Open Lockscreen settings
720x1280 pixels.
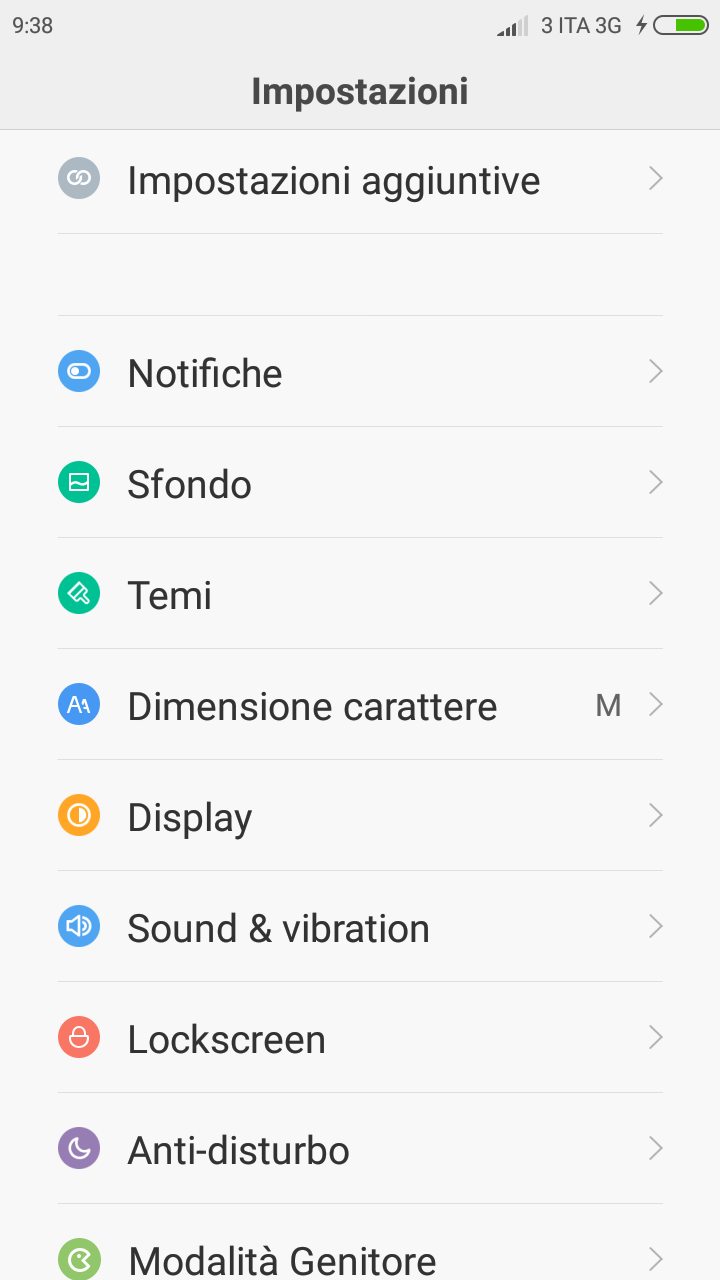[x=360, y=1038]
